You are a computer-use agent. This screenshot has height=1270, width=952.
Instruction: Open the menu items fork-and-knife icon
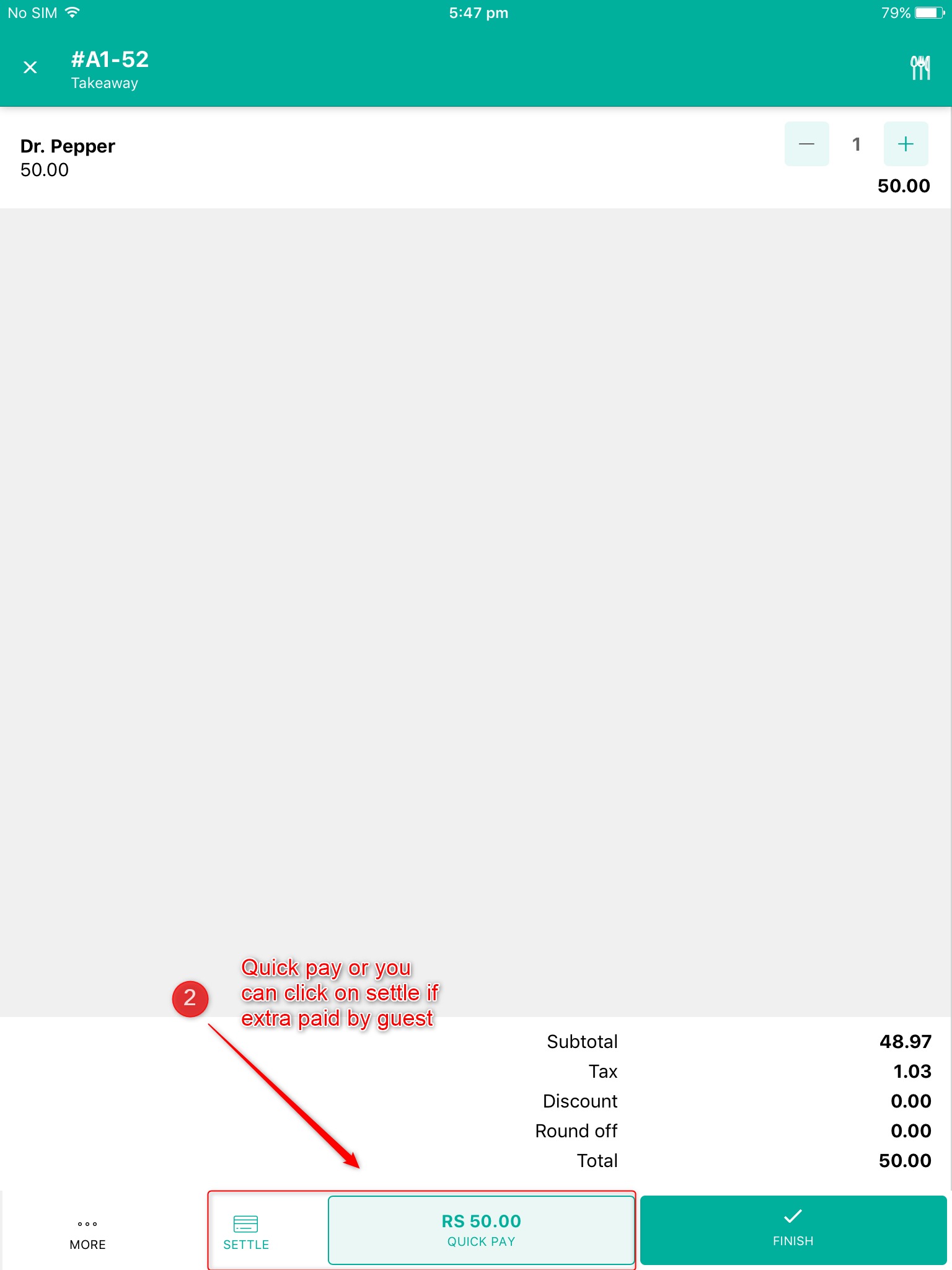tap(920, 68)
